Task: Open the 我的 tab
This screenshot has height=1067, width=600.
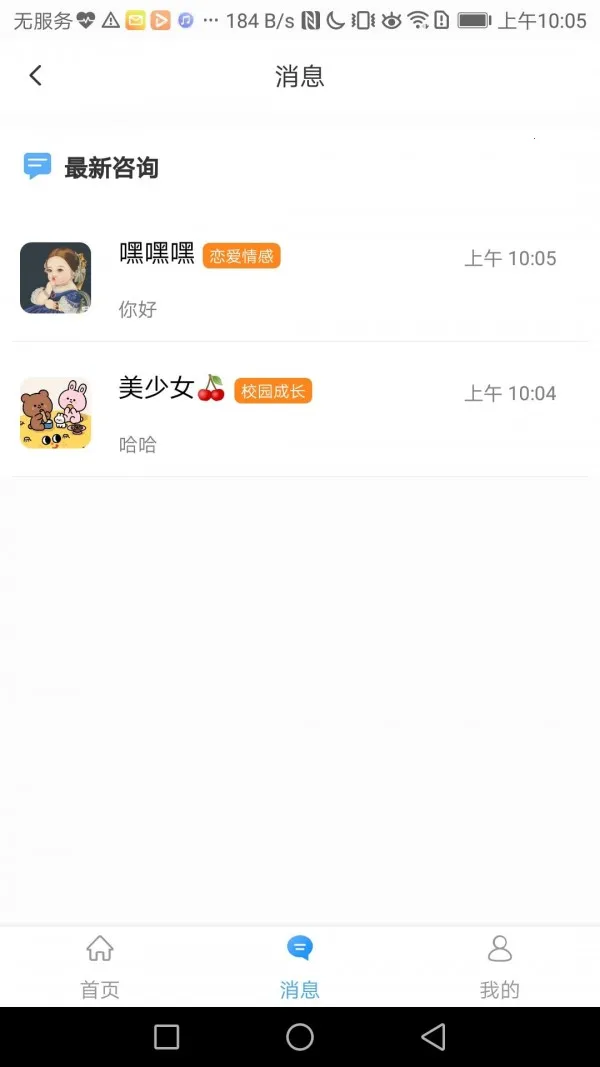Action: (499, 966)
